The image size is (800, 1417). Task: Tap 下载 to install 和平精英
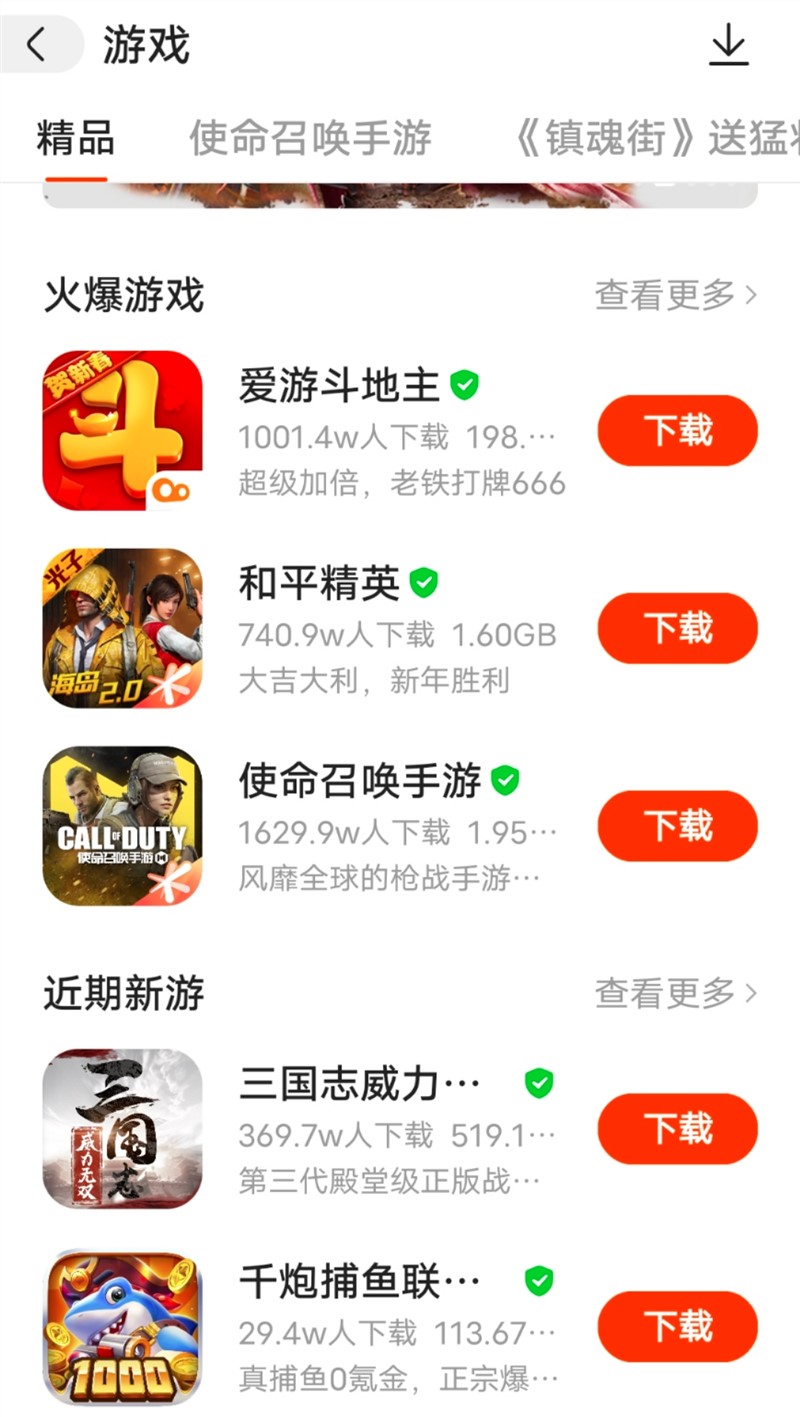676,628
